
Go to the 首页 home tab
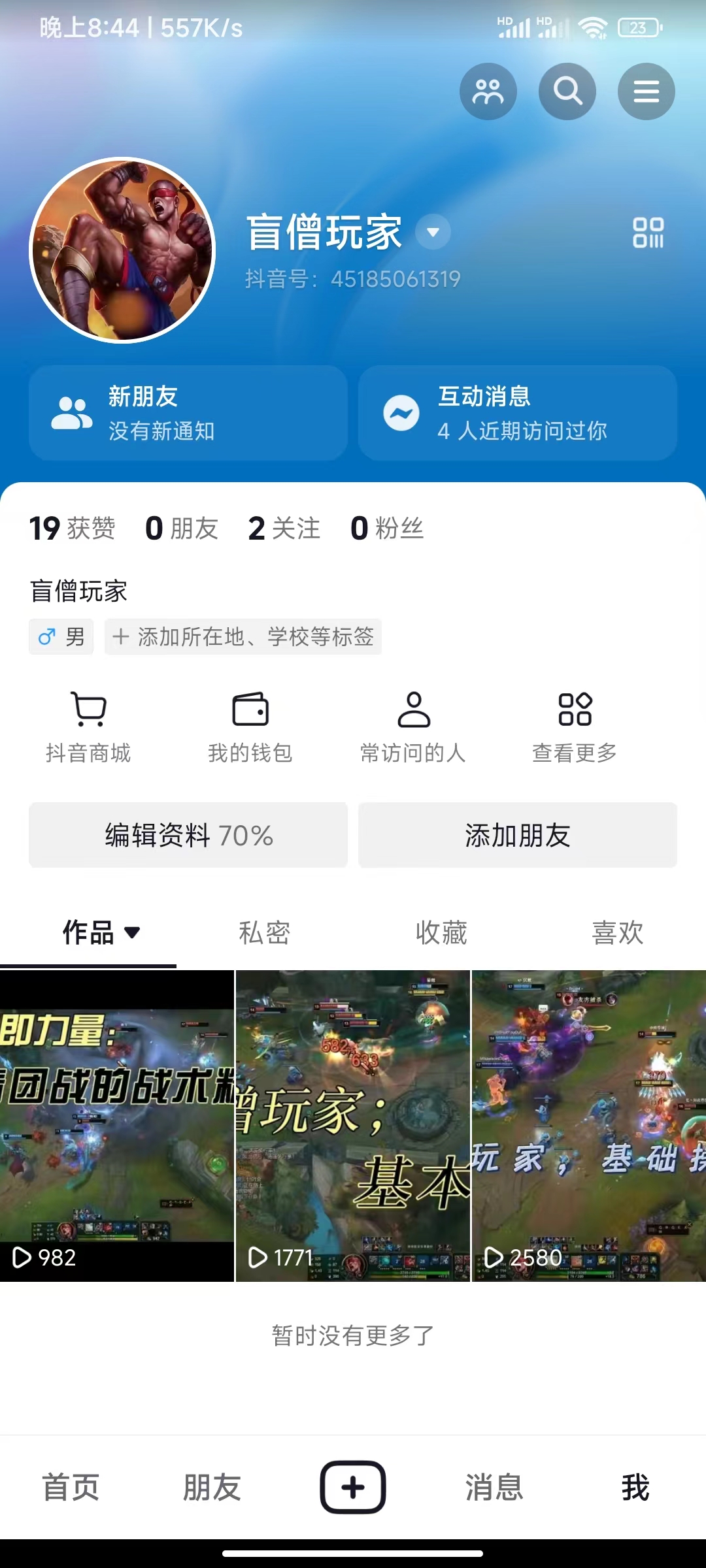[x=71, y=1488]
